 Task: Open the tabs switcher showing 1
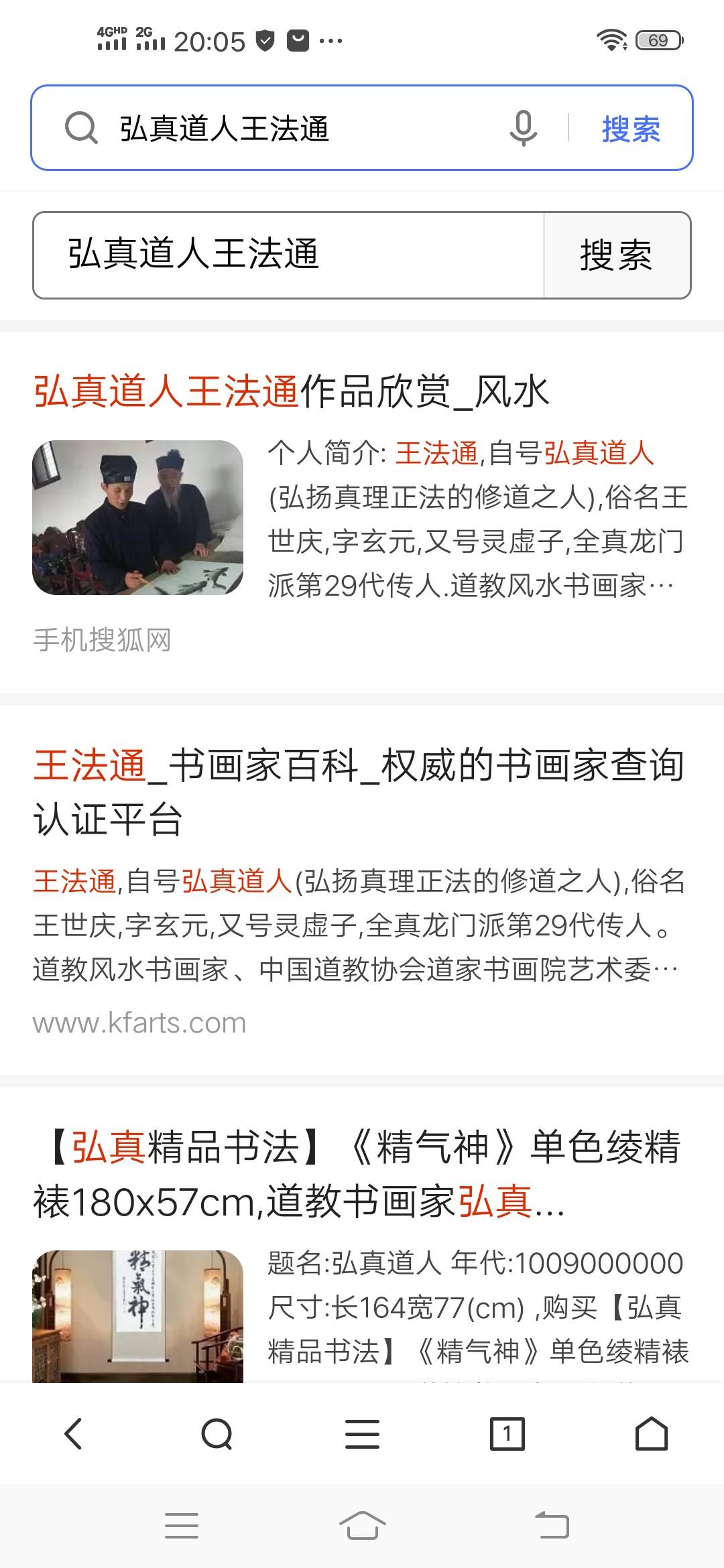[x=507, y=1434]
